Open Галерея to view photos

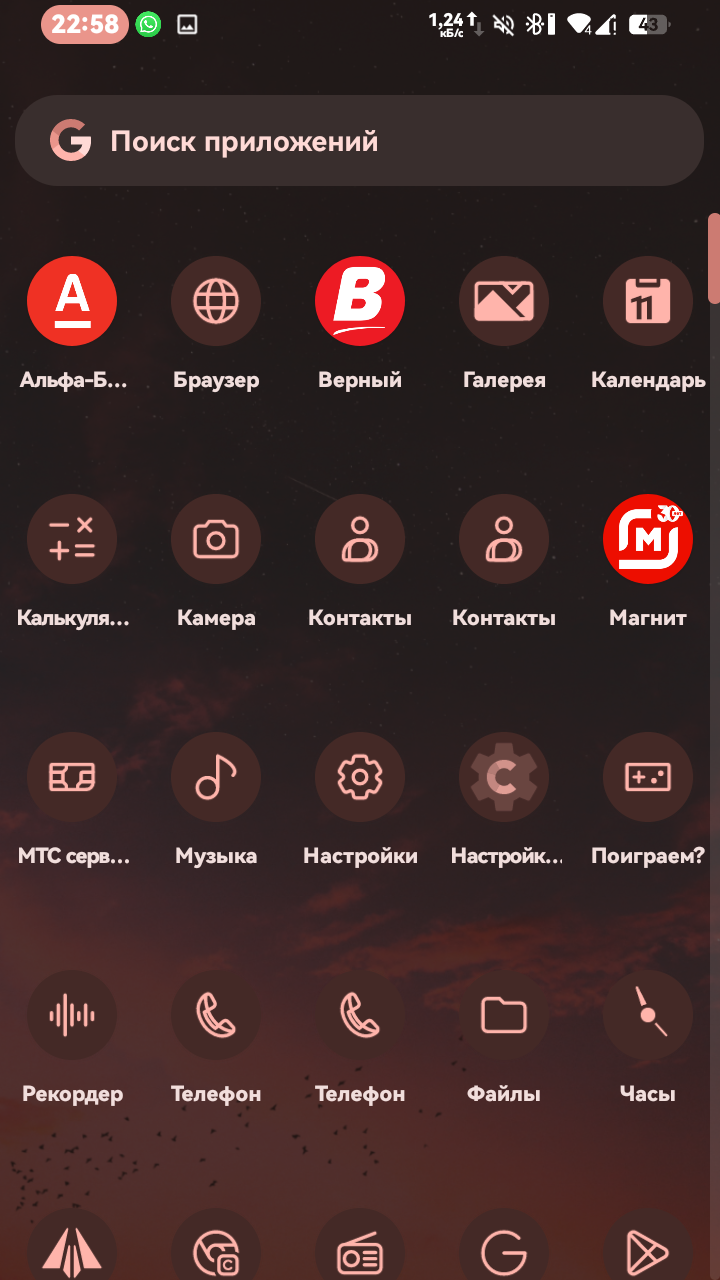(x=504, y=301)
